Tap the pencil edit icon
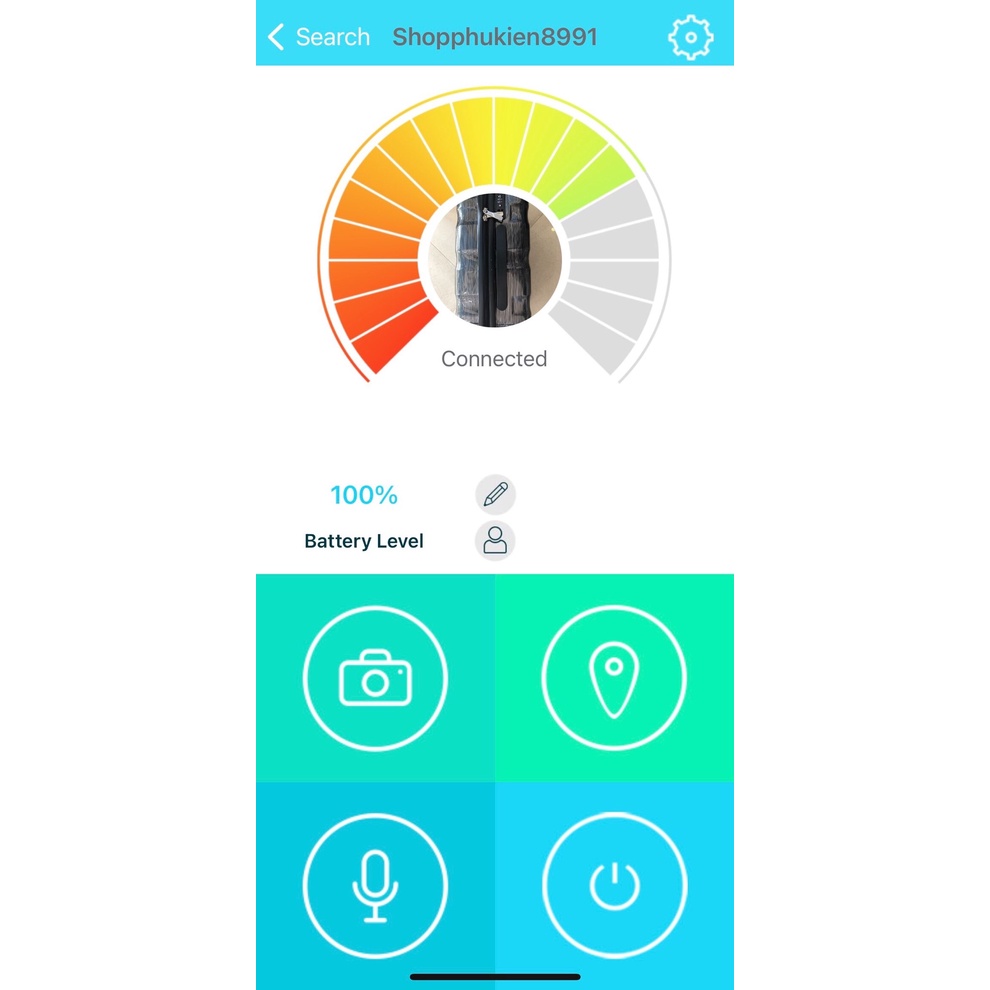 pyautogui.click(x=495, y=494)
